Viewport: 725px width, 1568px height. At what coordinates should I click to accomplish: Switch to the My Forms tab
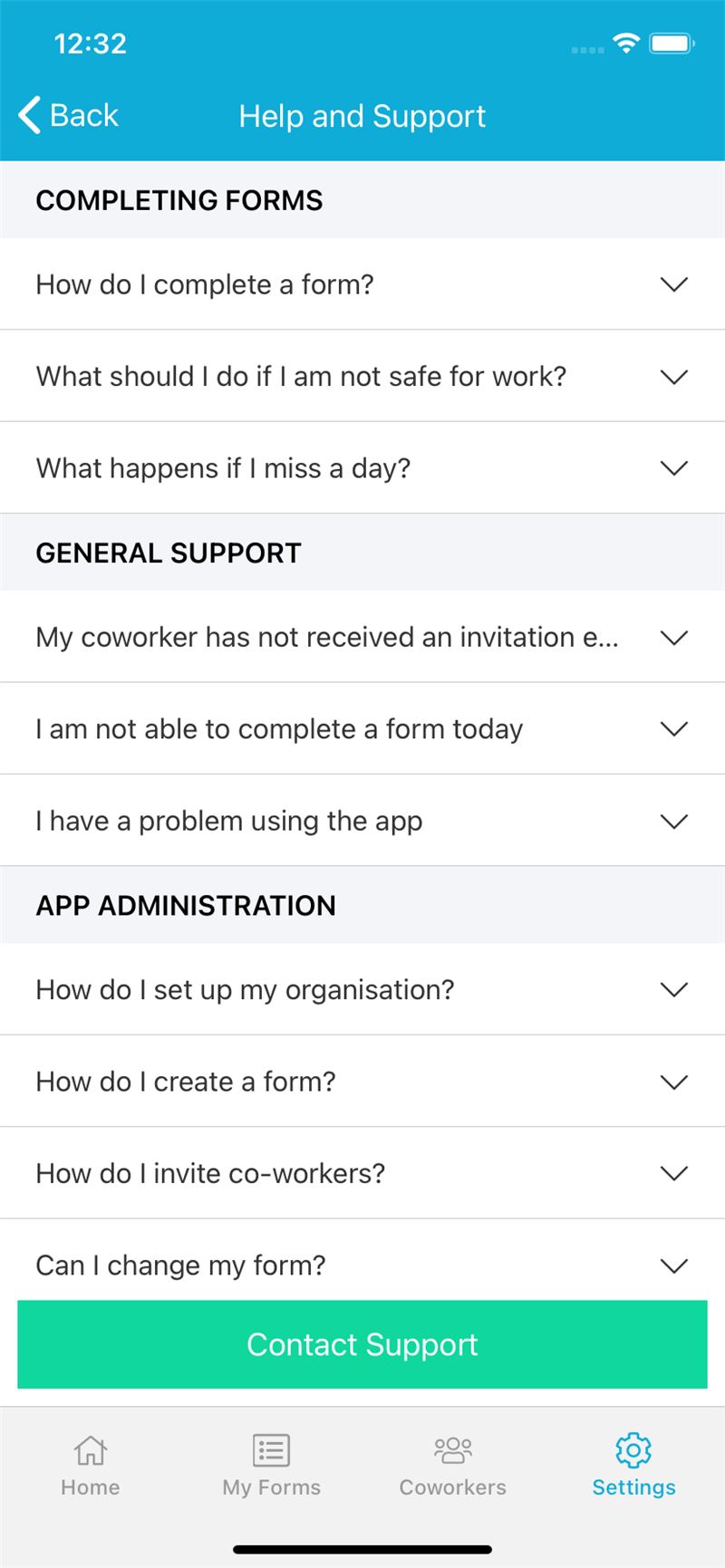[x=272, y=1465]
